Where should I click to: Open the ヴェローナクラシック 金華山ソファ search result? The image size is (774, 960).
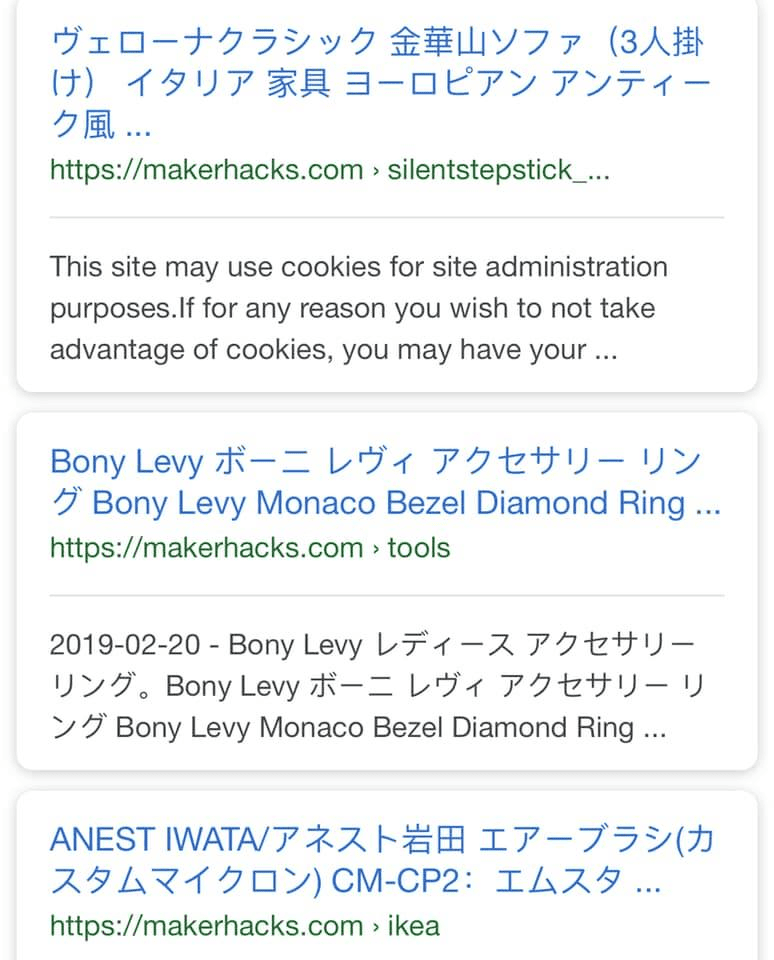pyautogui.click(x=380, y=83)
